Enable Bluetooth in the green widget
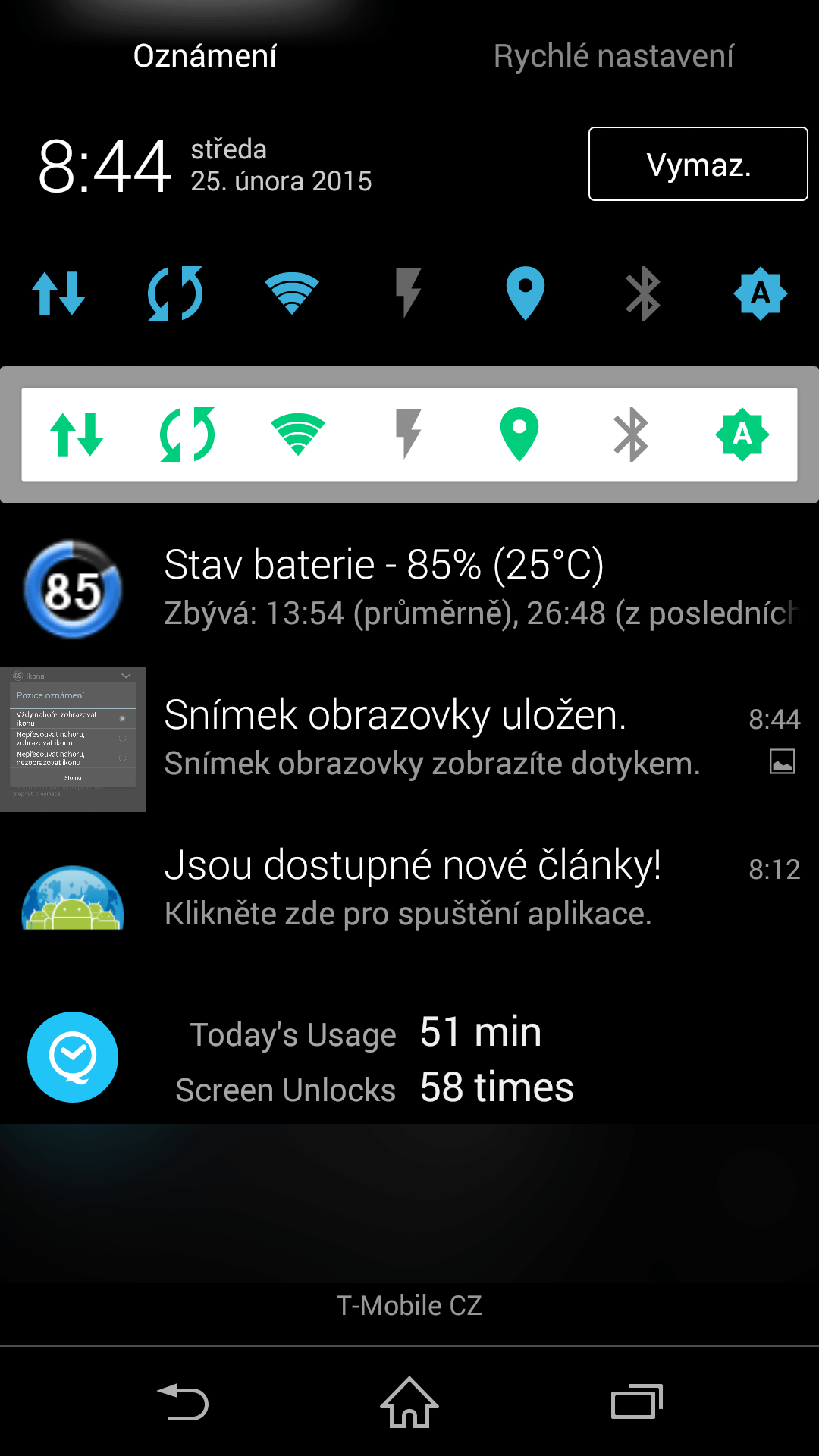Image resolution: width=819 pixels, height=1456 pixels. pyautogui.click(x=631, y=435)
